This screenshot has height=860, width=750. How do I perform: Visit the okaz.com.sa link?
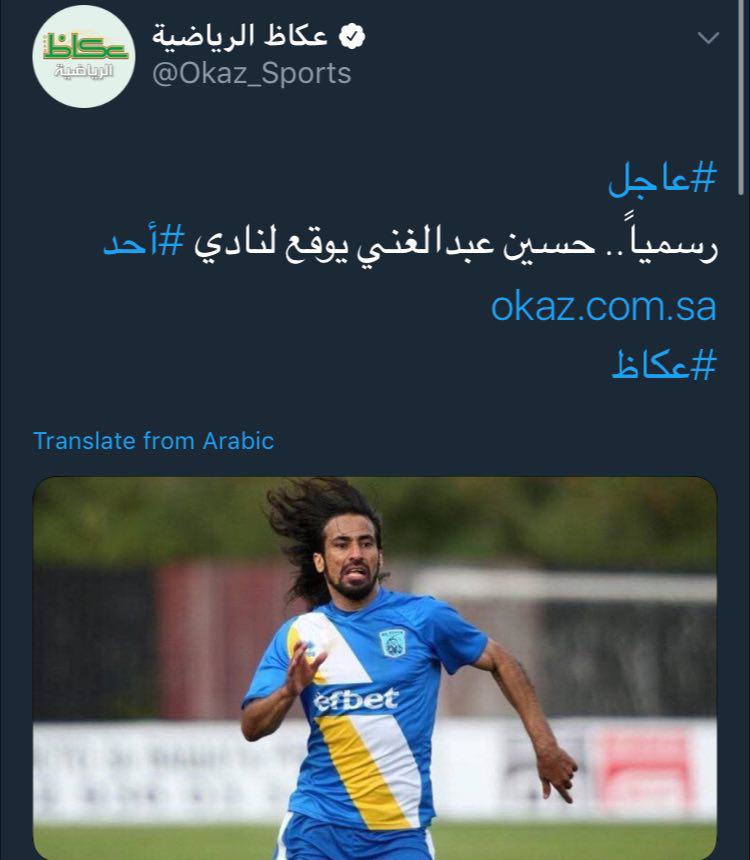pyautogui.click(x=604, y=306)
